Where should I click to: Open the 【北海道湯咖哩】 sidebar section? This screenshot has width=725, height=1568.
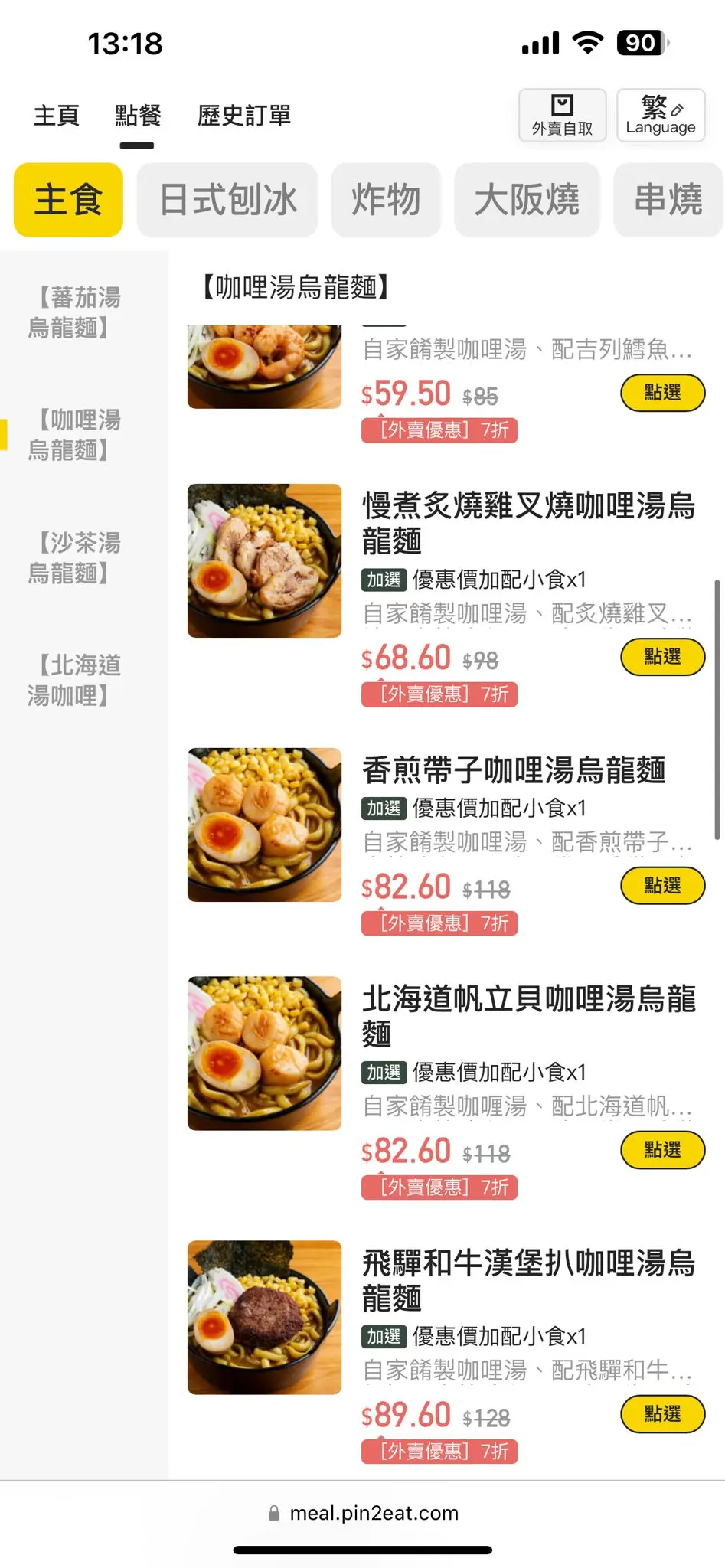tap(73, 680)
